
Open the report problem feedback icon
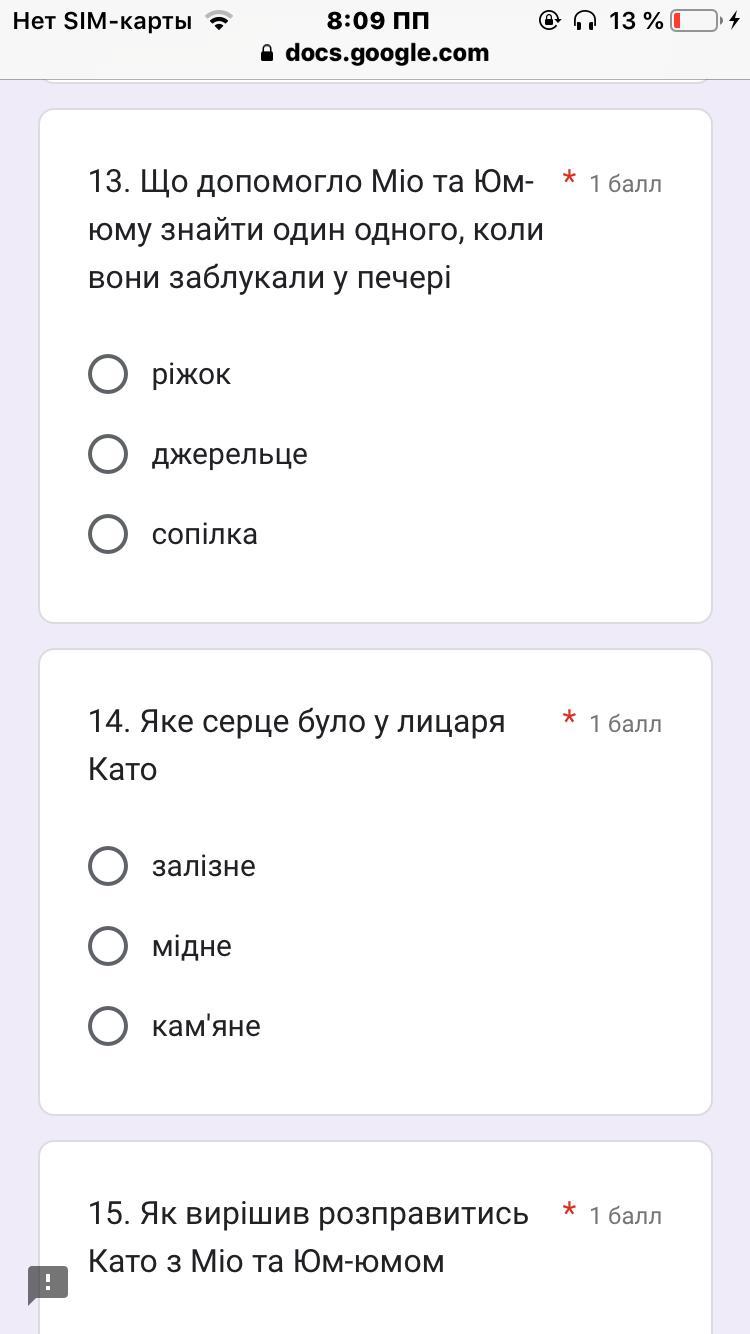click(x=47, y=1283)
